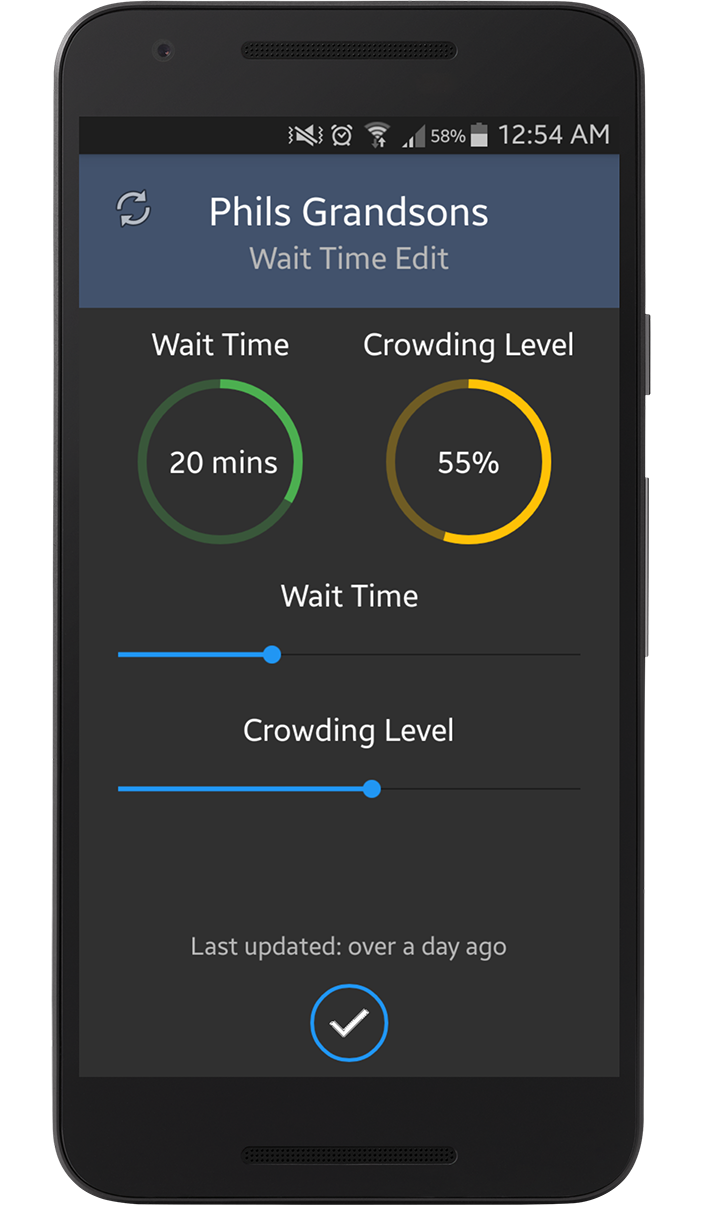Image resolution: width=703 pixels, height=1205 pixels.
Task: Confirm changes with the checkmark button
Action: [348, 1023]
